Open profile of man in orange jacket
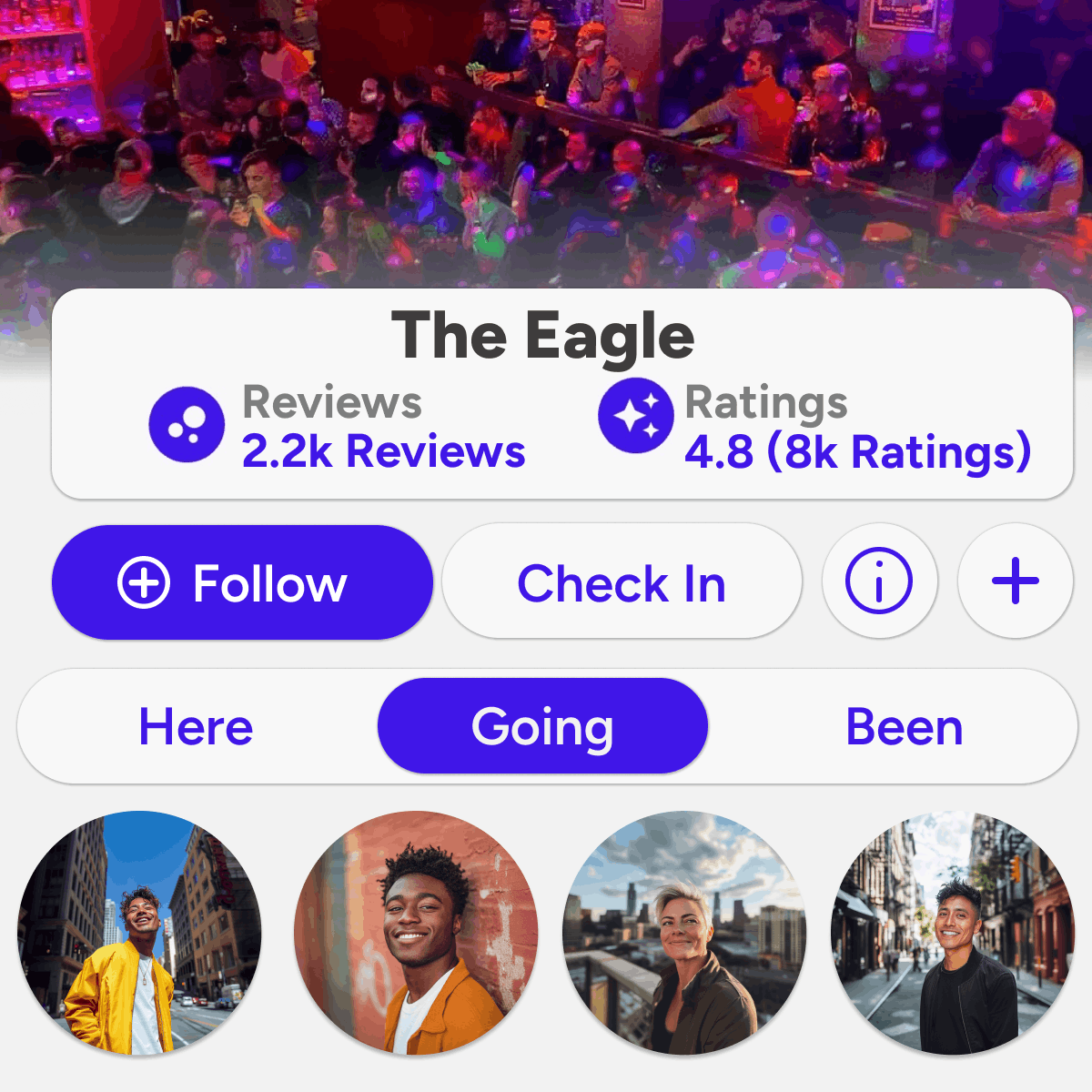This screenshot has height=1092, width=1092. tap(416, 933)
